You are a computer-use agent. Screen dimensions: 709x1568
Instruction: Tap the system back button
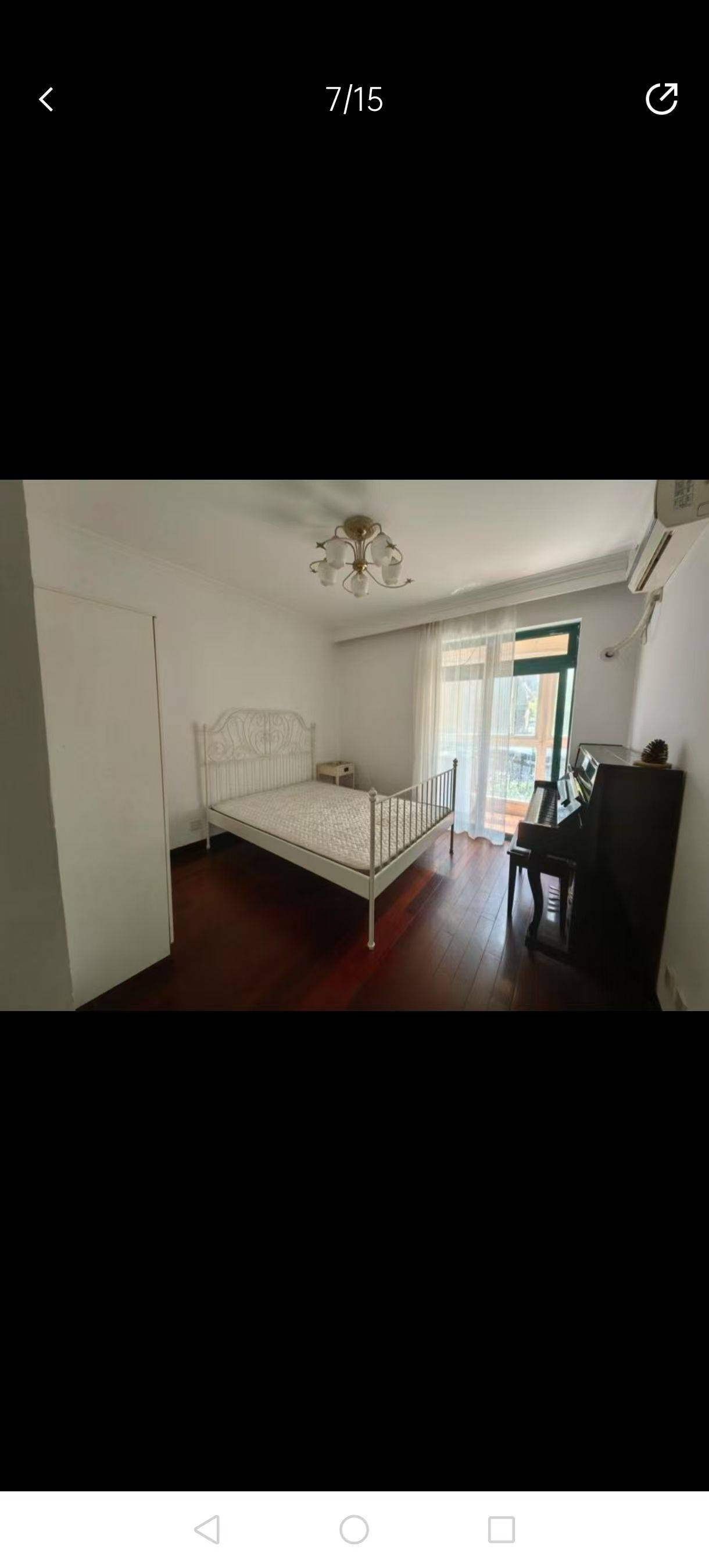tap(207, 1529)
